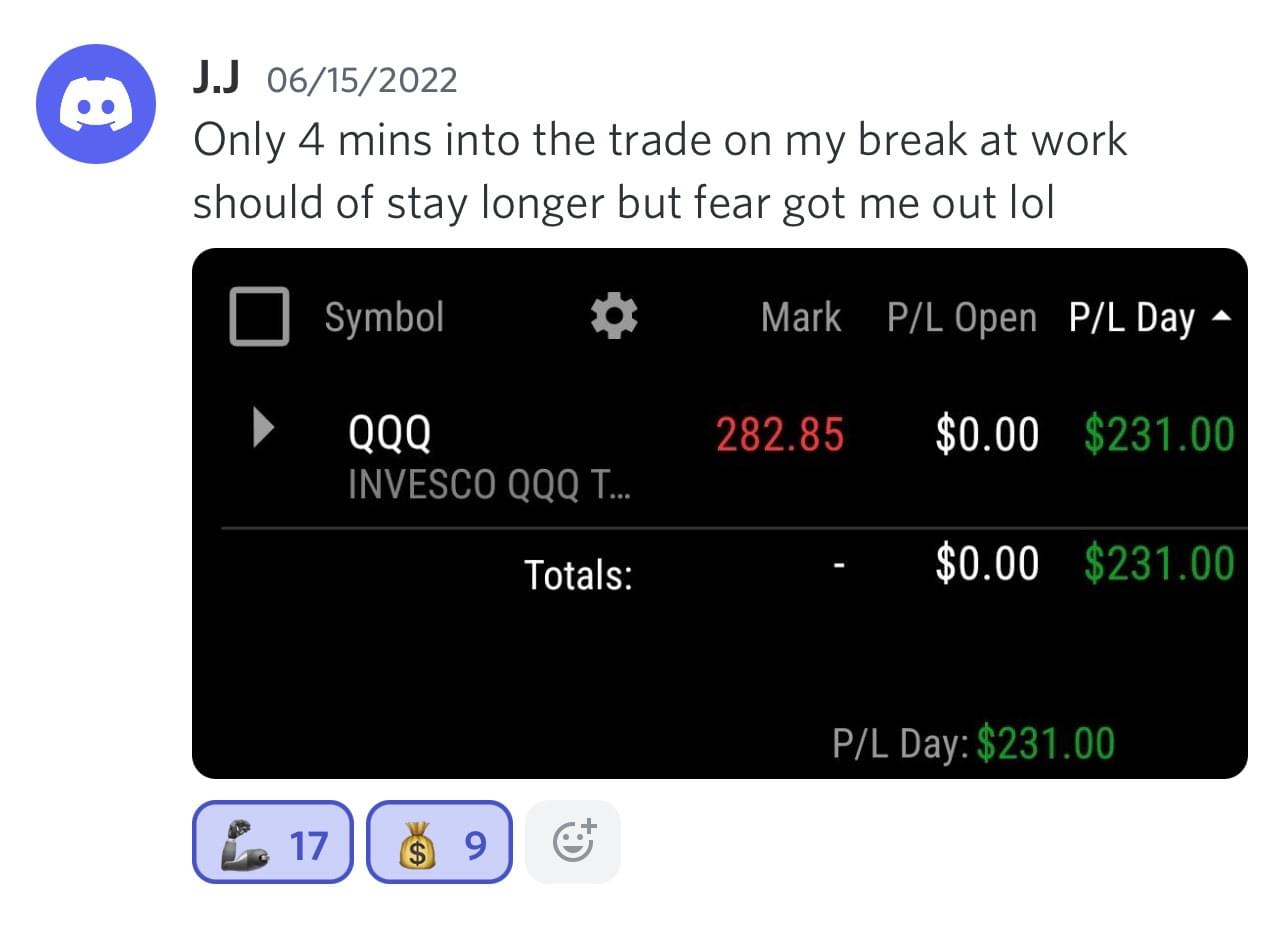Viewport: 1284px width, 936px height.
Task: Add a new emoji reaction
Action: [573, 843]
